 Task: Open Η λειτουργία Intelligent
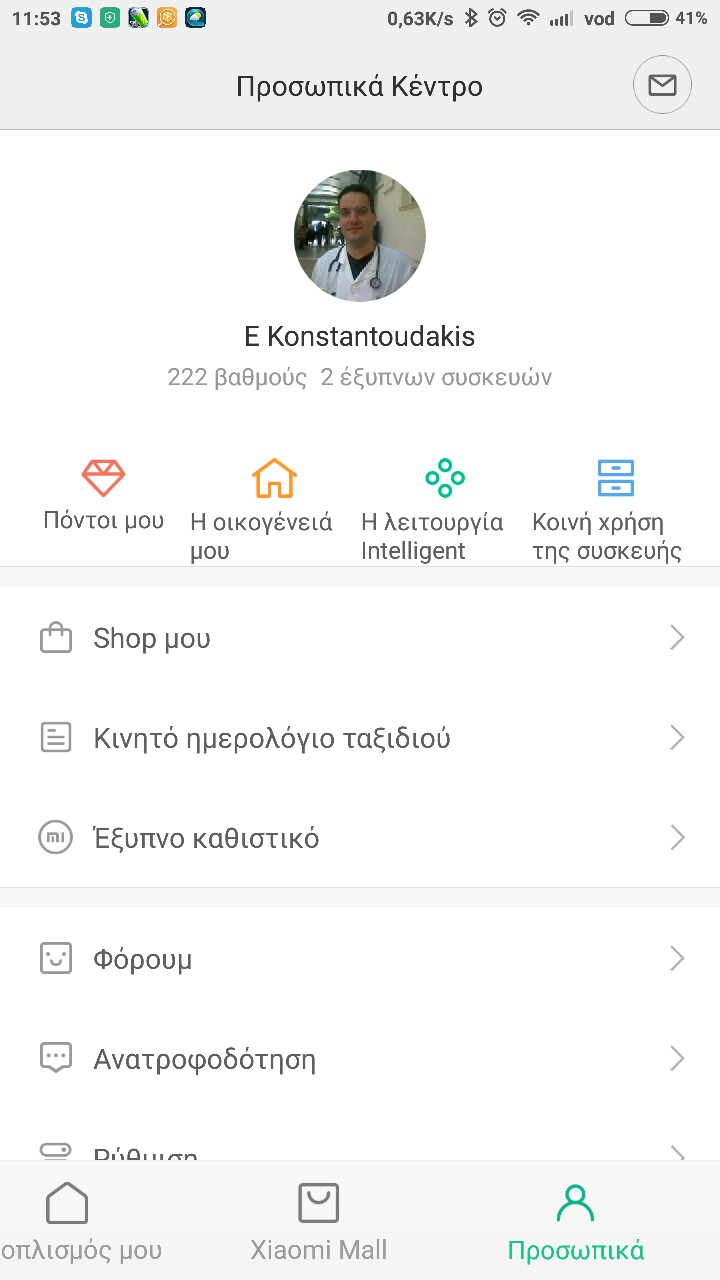(x=444, y=508)
